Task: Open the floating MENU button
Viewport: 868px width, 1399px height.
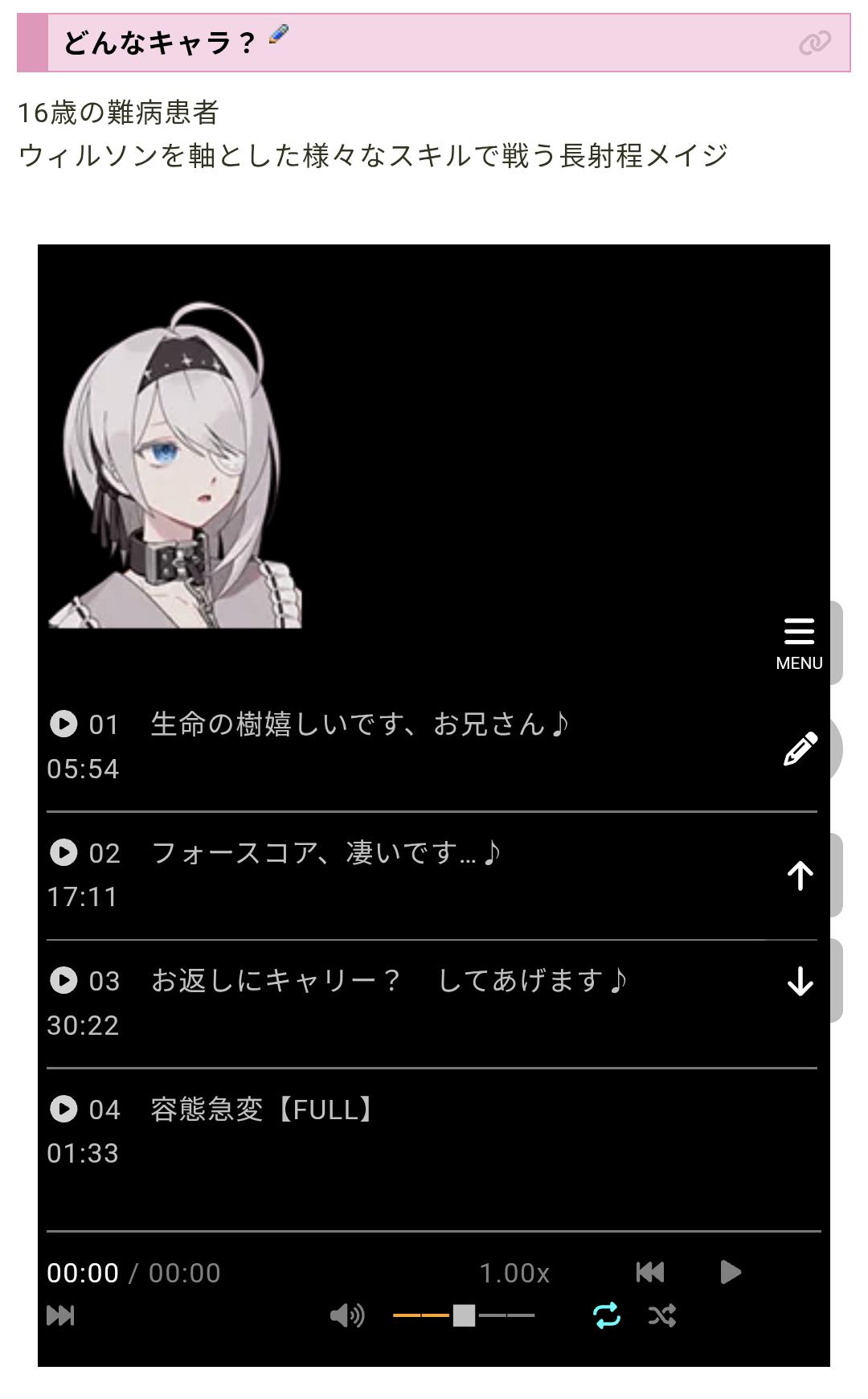Action: (x=799, y=642)
